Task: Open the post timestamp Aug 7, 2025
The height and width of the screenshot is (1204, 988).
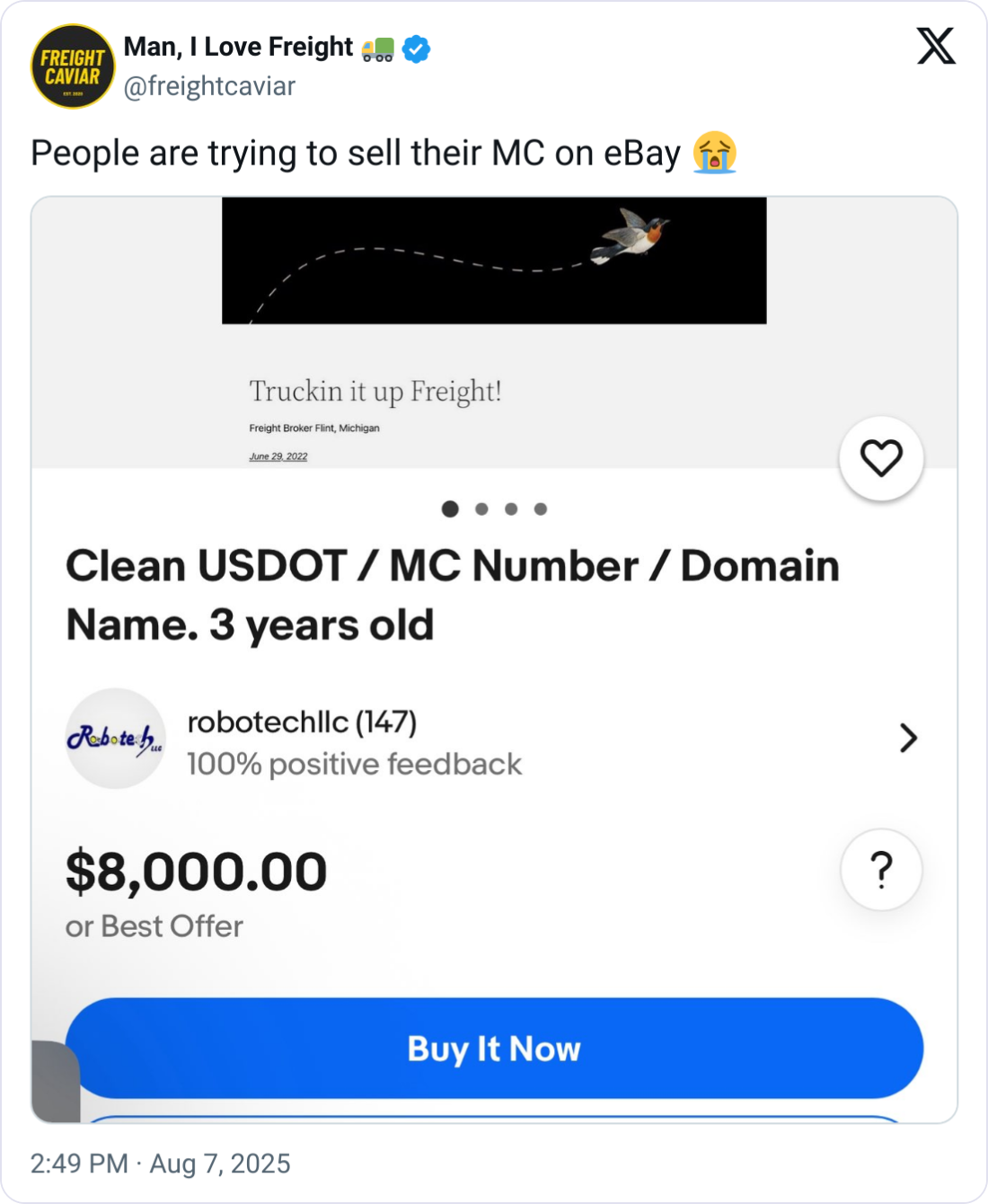Action: (x=161, y=1164)
